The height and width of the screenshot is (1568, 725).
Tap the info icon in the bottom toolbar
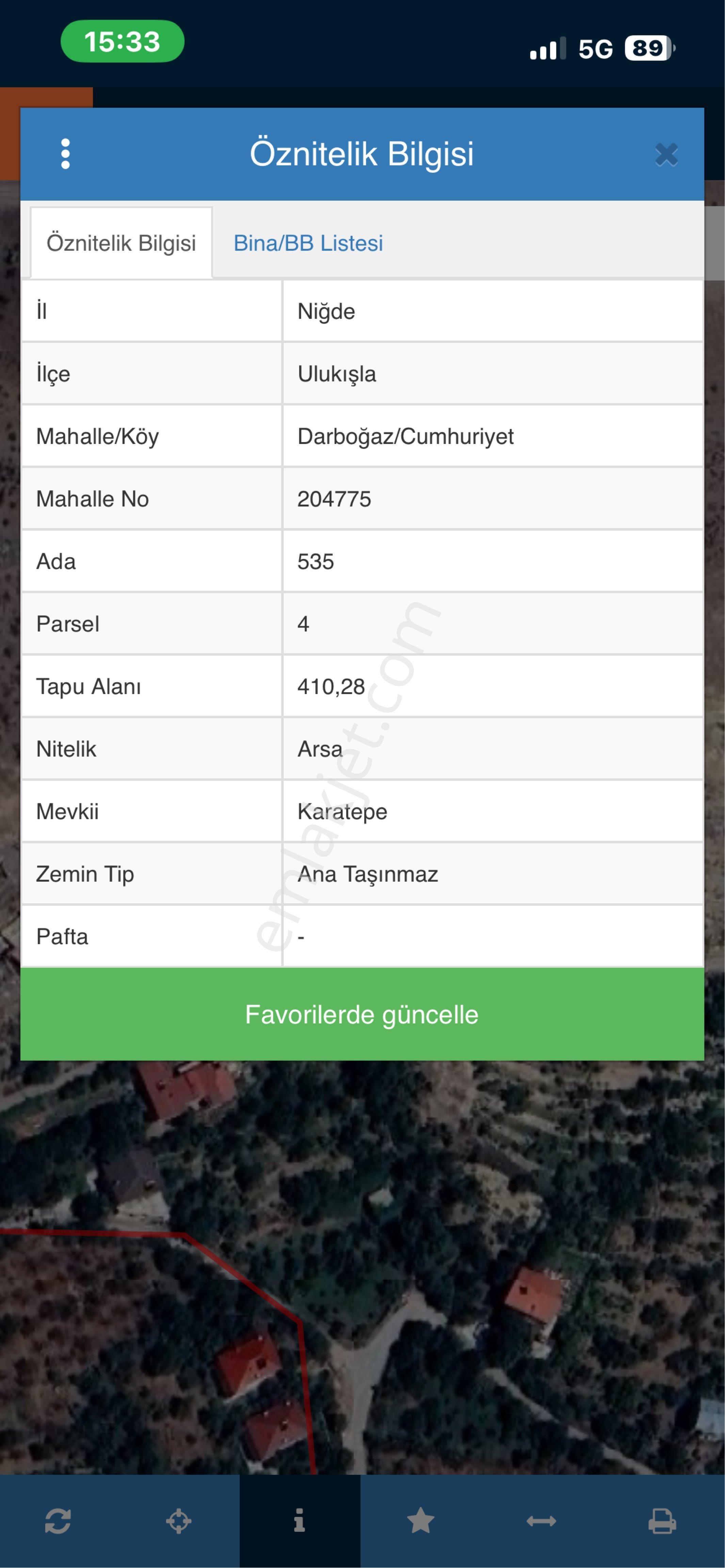(300, 1521)
